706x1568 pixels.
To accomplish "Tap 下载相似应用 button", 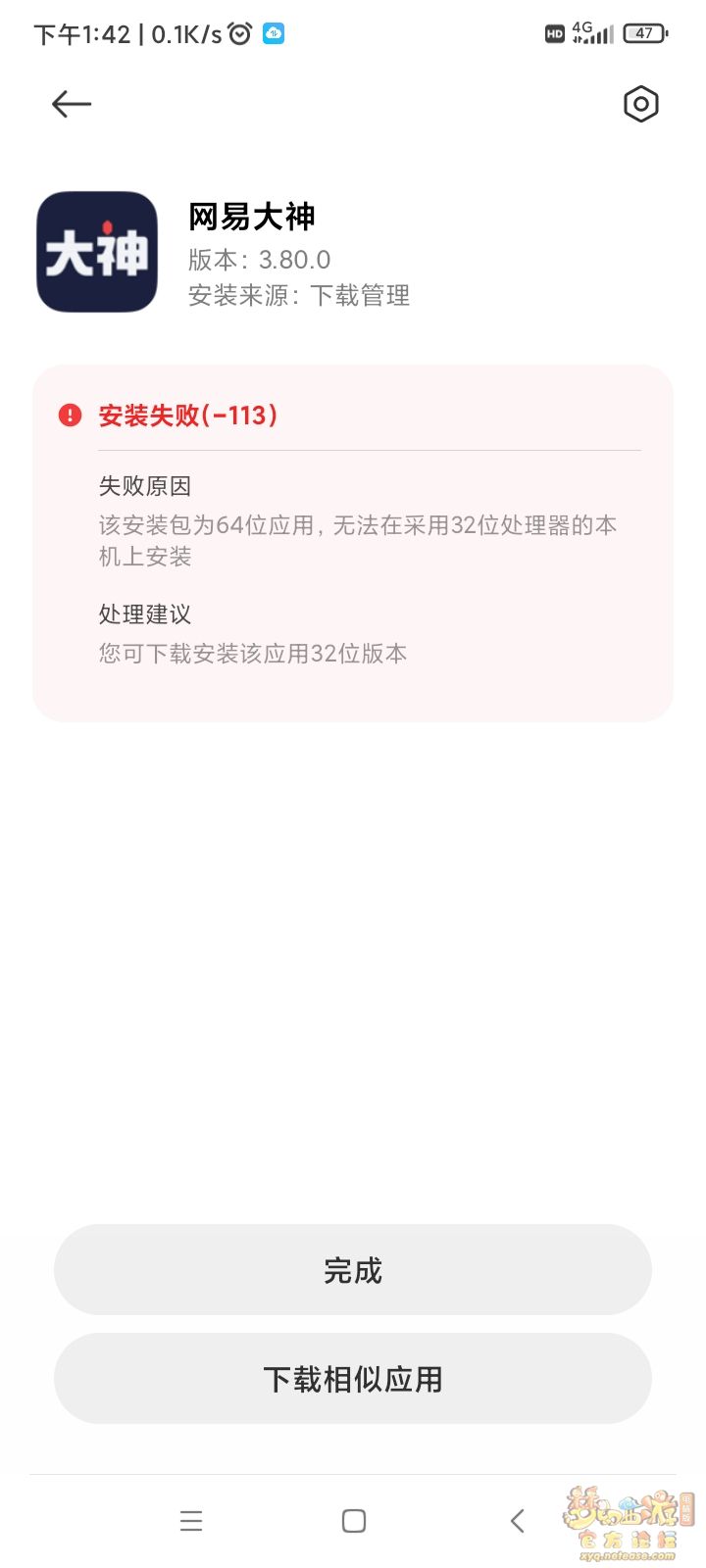I will (x=353, y=1378).
